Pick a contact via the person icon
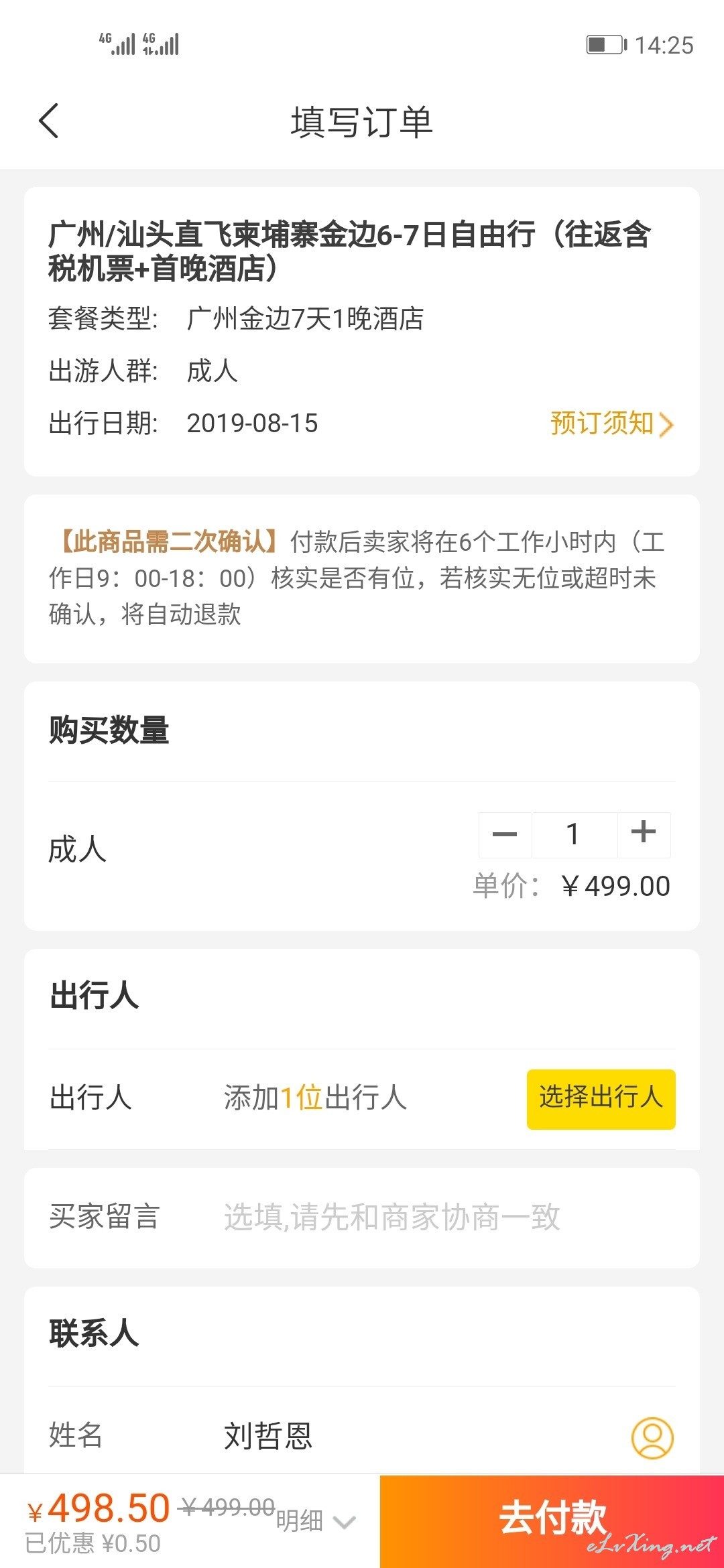 pos(652,1437)
